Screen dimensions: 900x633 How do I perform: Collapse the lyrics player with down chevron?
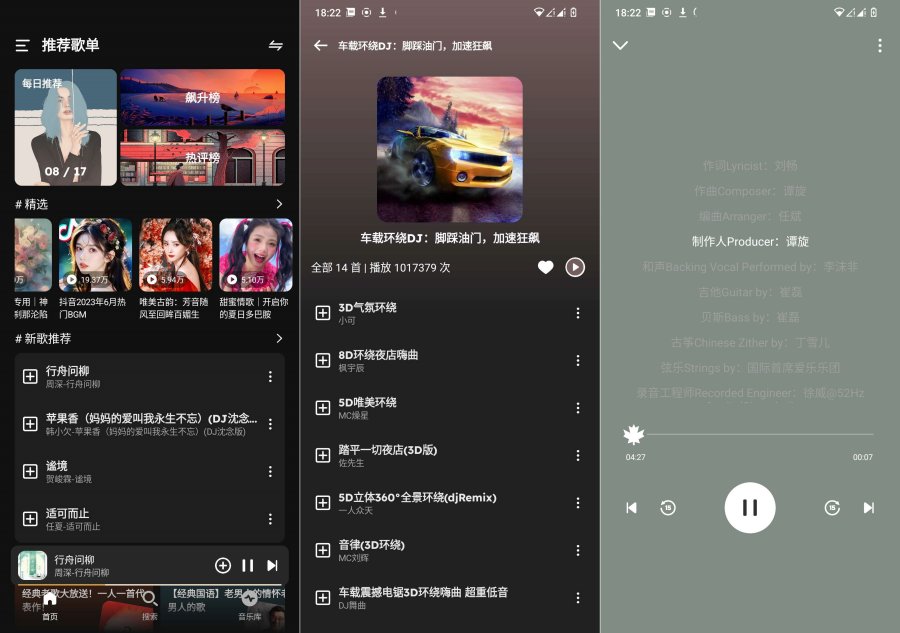click(x=620, y=46)
